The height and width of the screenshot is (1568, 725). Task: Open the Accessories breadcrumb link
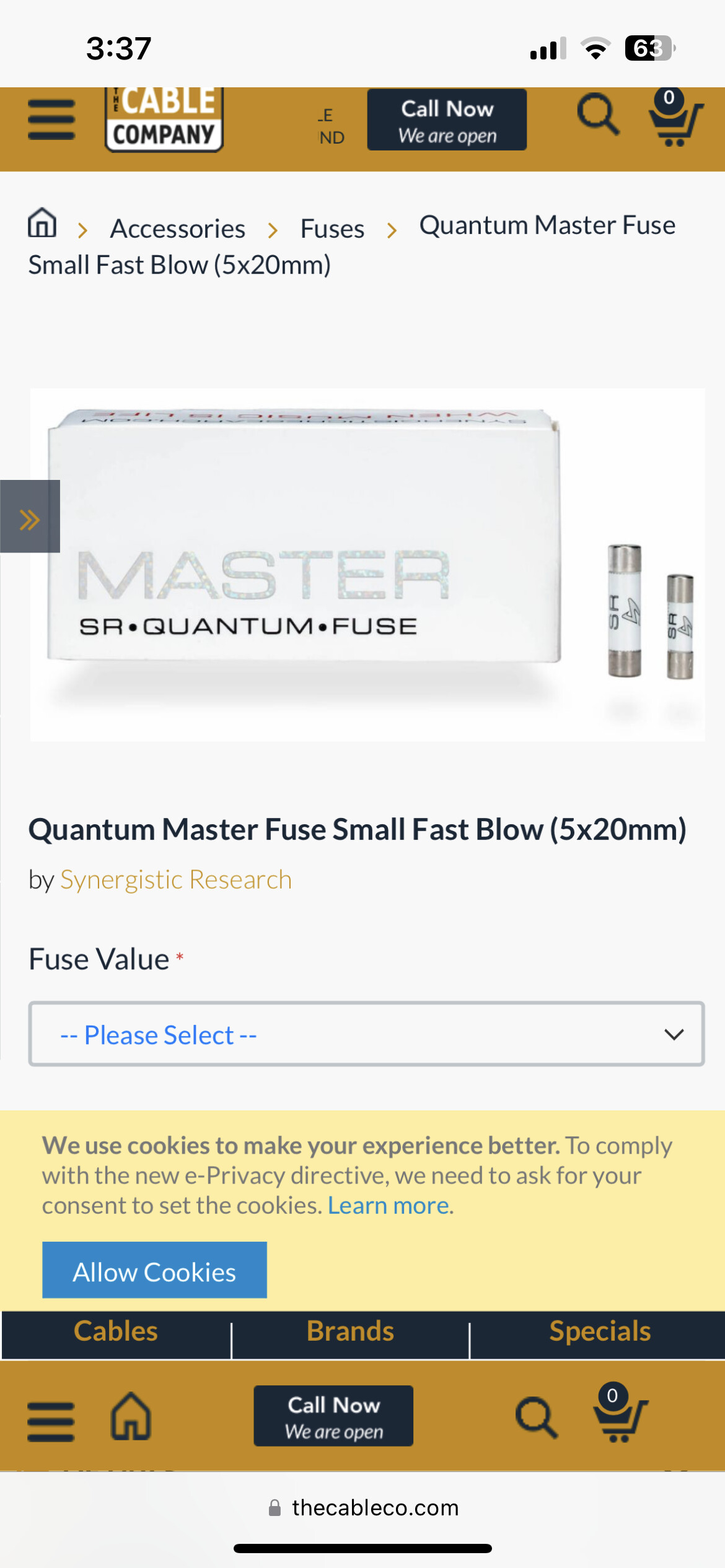[x=178, y=229]
